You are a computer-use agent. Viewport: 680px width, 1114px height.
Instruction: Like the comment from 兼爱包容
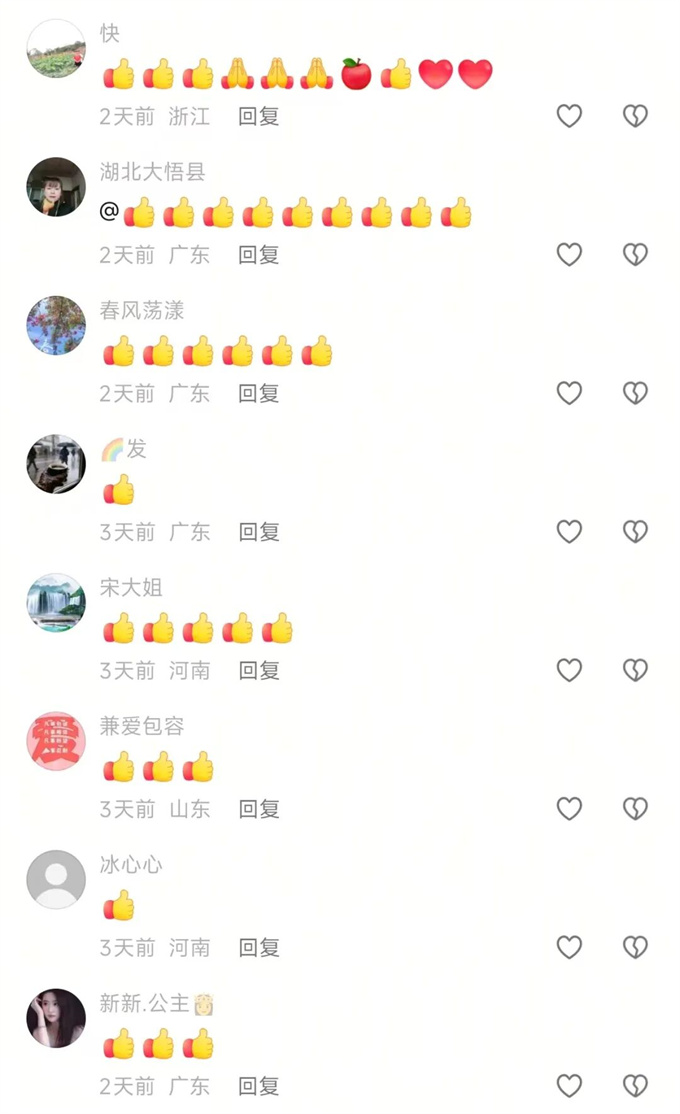pos(568,809)
